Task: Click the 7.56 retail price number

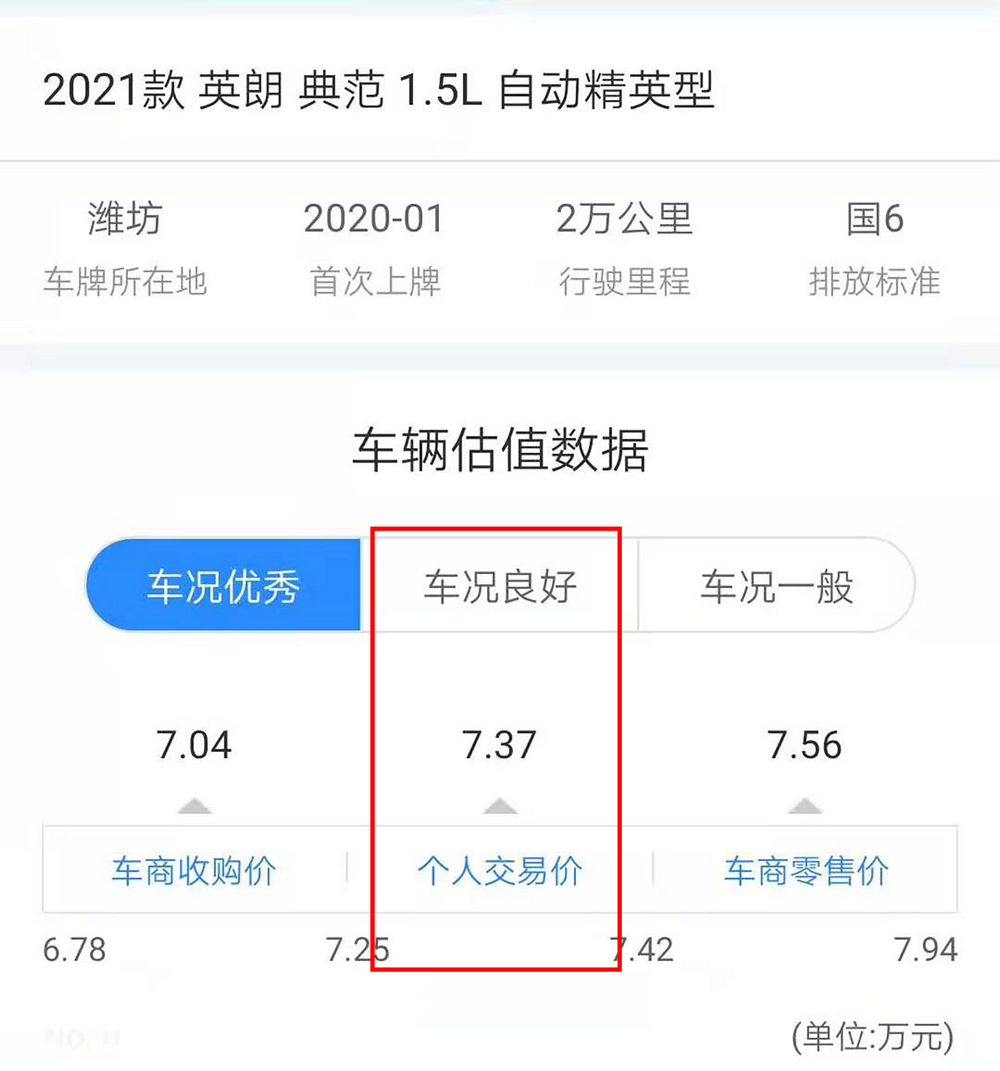Action: click(x=805, y=744)
